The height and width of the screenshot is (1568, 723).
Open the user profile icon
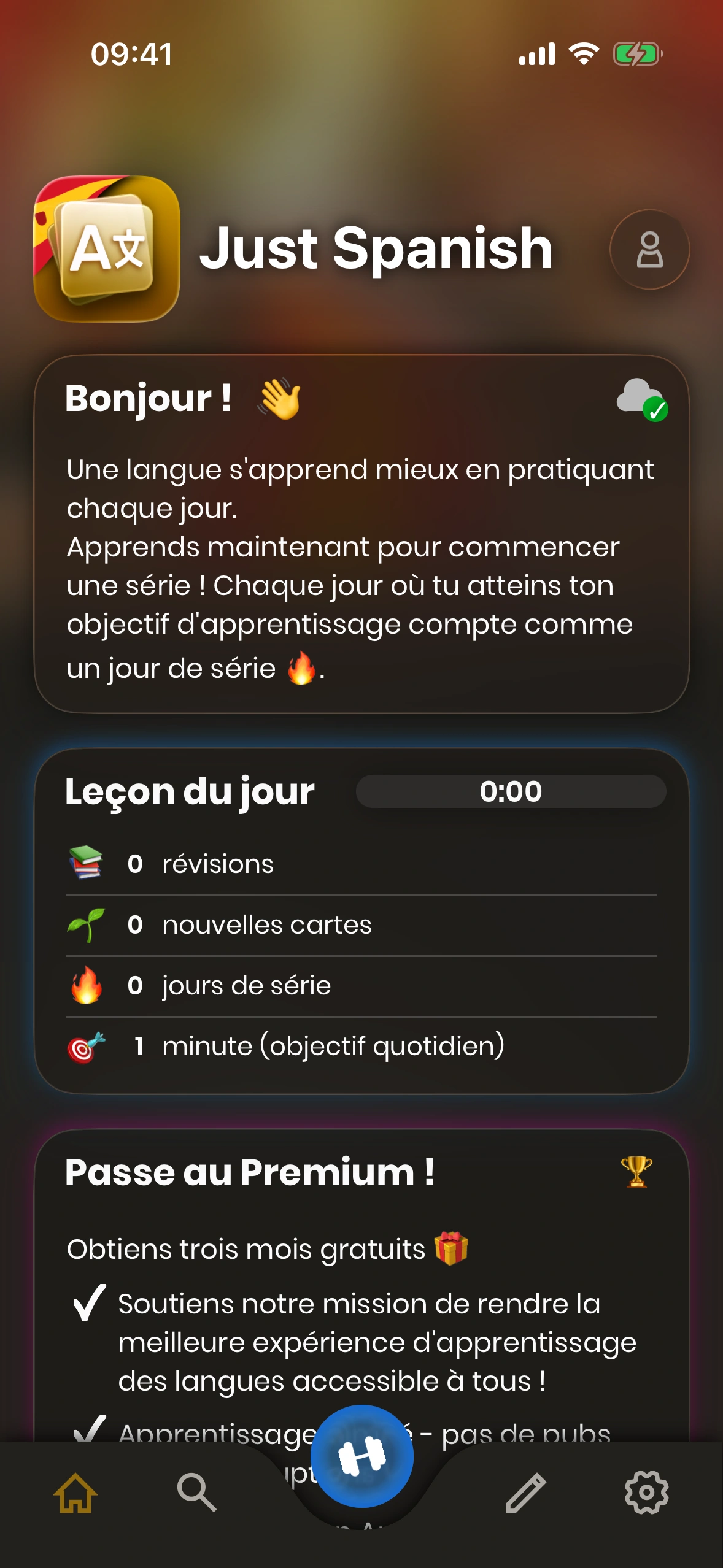(x=649, y=250)
